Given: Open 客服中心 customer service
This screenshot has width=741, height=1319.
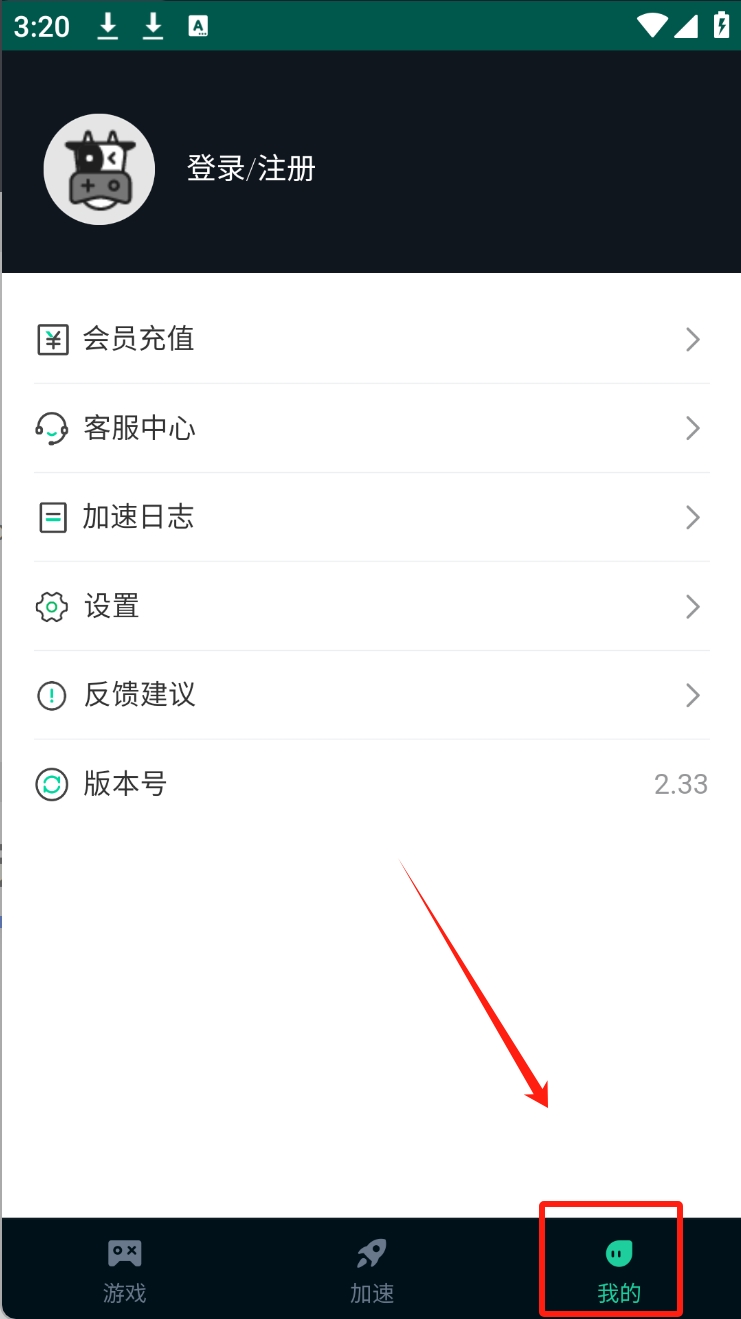Looking at the screenshot, I should [370, 428].
